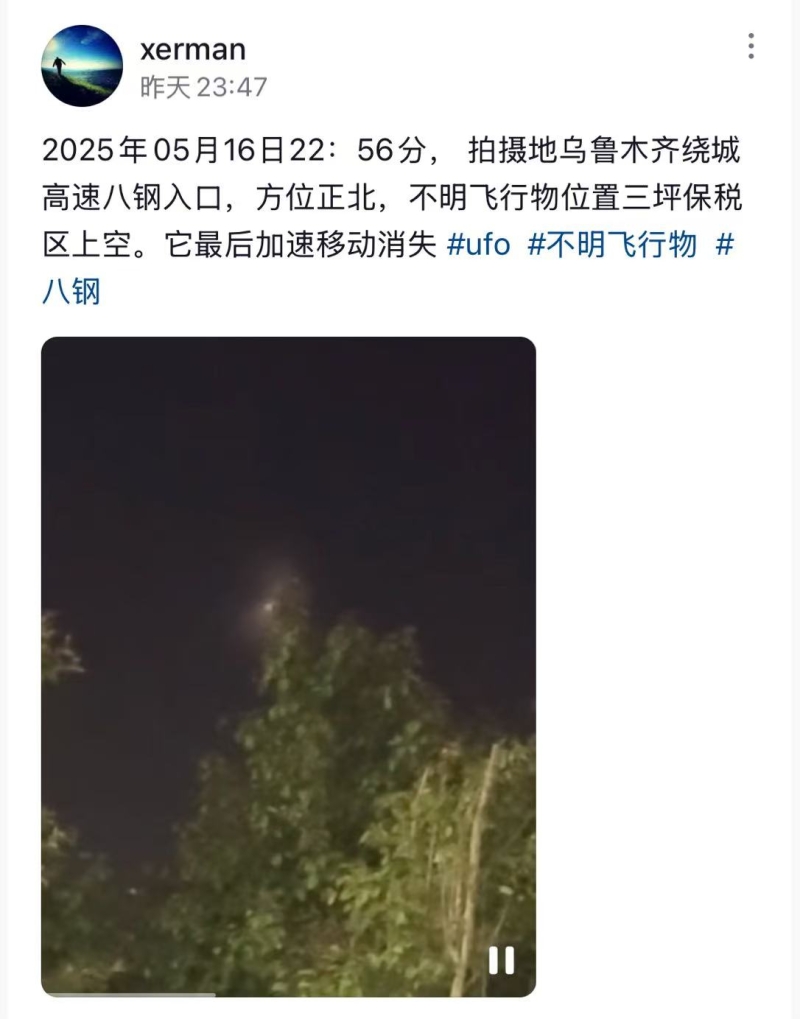Open the #ufo hashtag

click(x=478, y=245)
